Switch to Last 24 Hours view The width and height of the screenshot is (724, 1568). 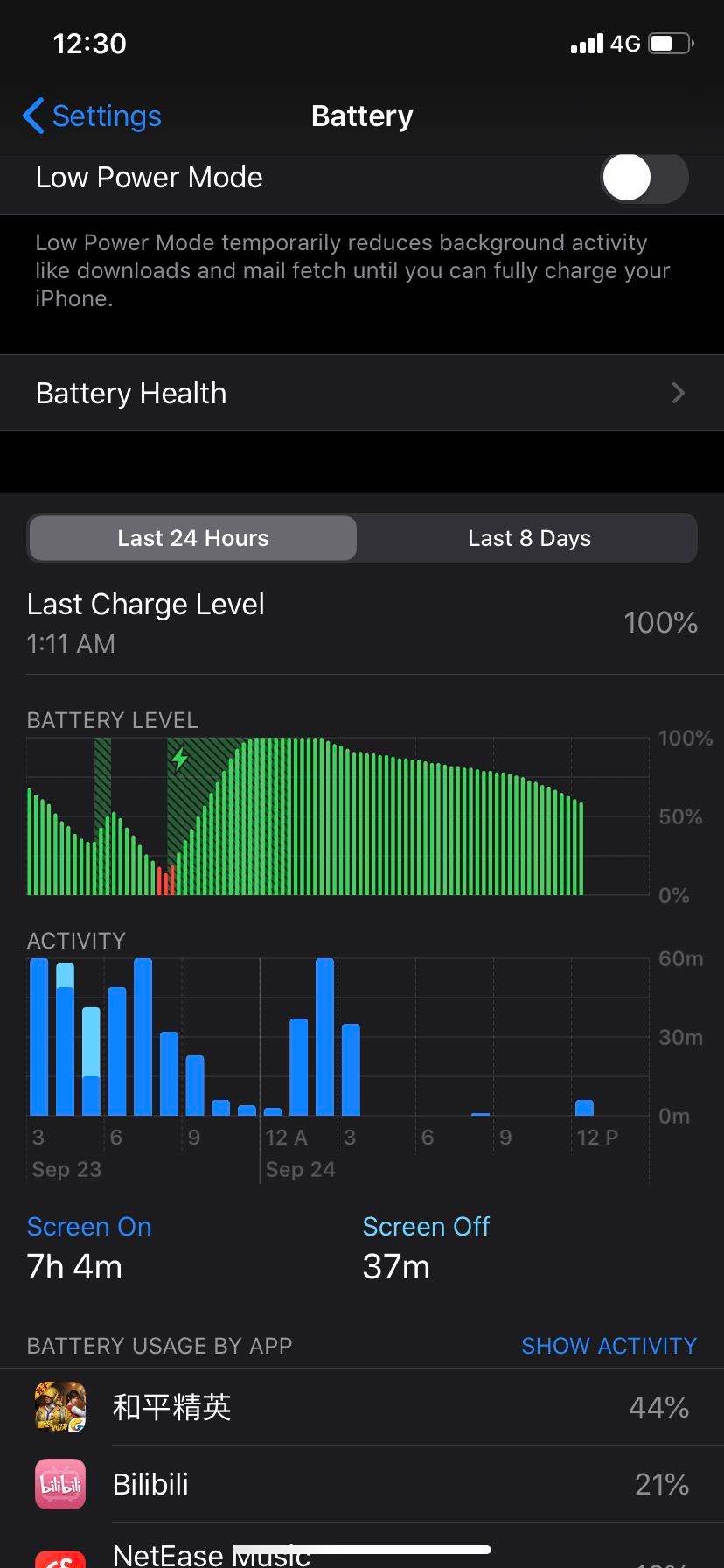click(193, 538)
